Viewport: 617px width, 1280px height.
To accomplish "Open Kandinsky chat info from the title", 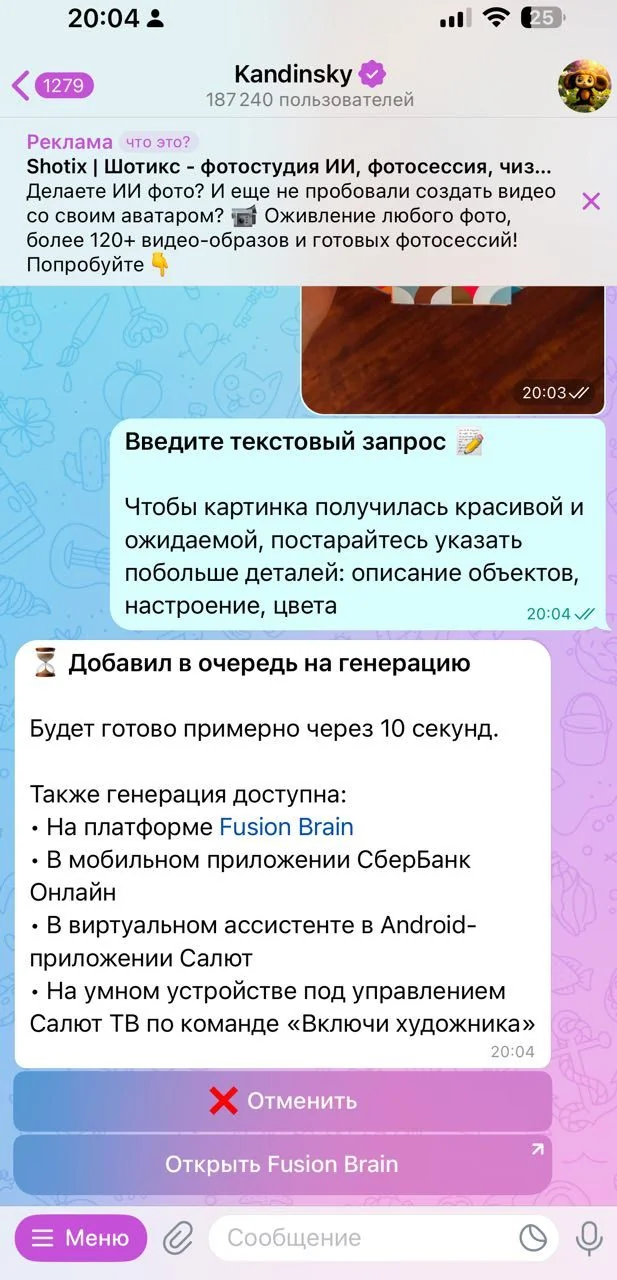I will point(309,74).
